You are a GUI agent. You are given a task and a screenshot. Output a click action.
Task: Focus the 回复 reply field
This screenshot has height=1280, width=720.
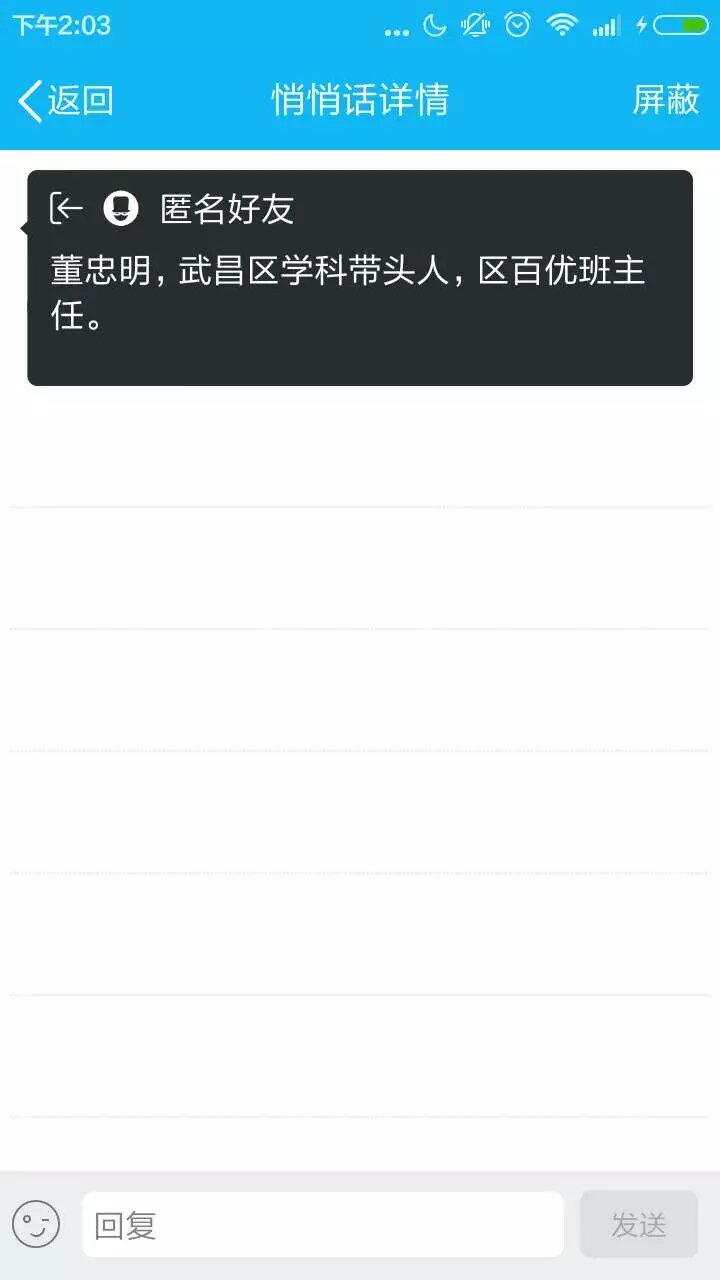tap(322, 1224)
